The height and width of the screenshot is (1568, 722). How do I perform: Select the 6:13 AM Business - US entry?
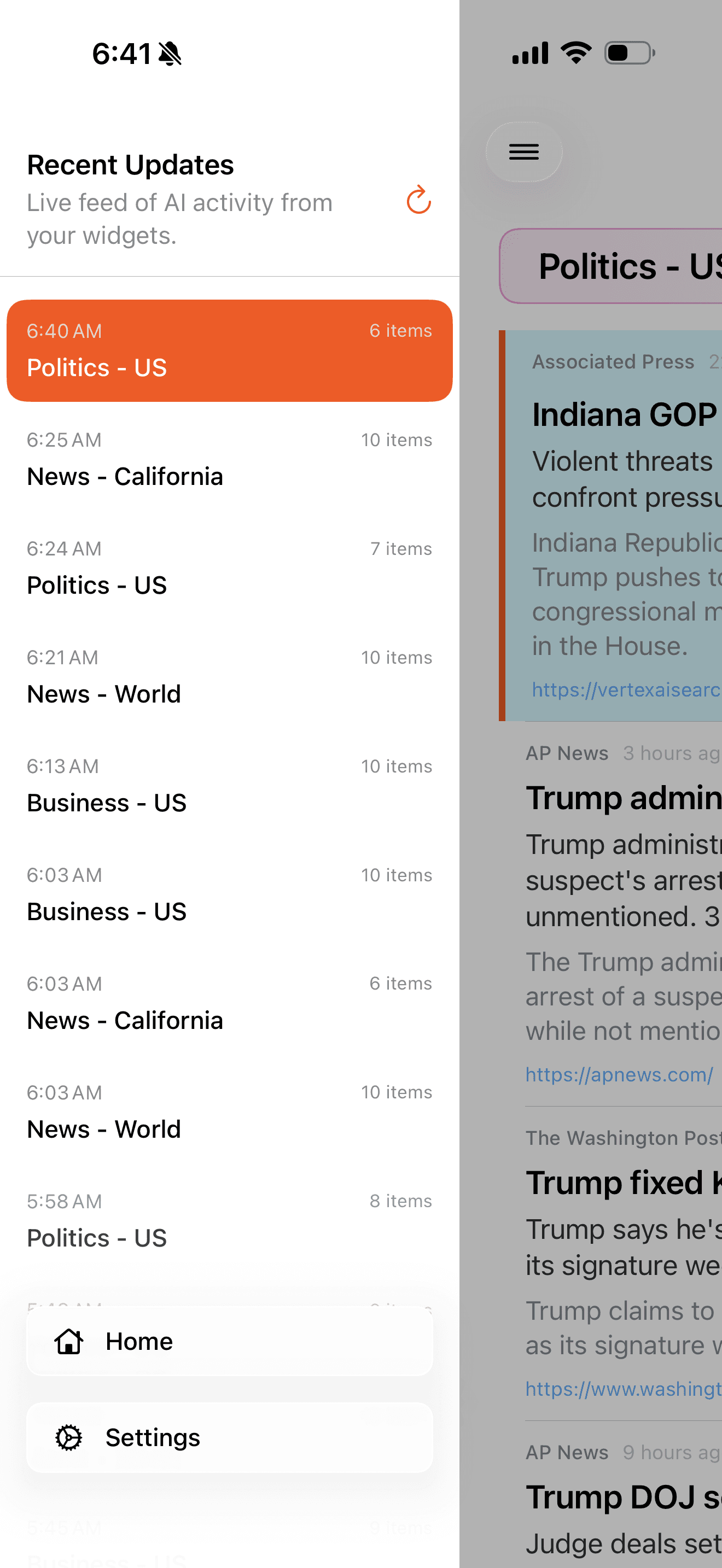point(230,785)
